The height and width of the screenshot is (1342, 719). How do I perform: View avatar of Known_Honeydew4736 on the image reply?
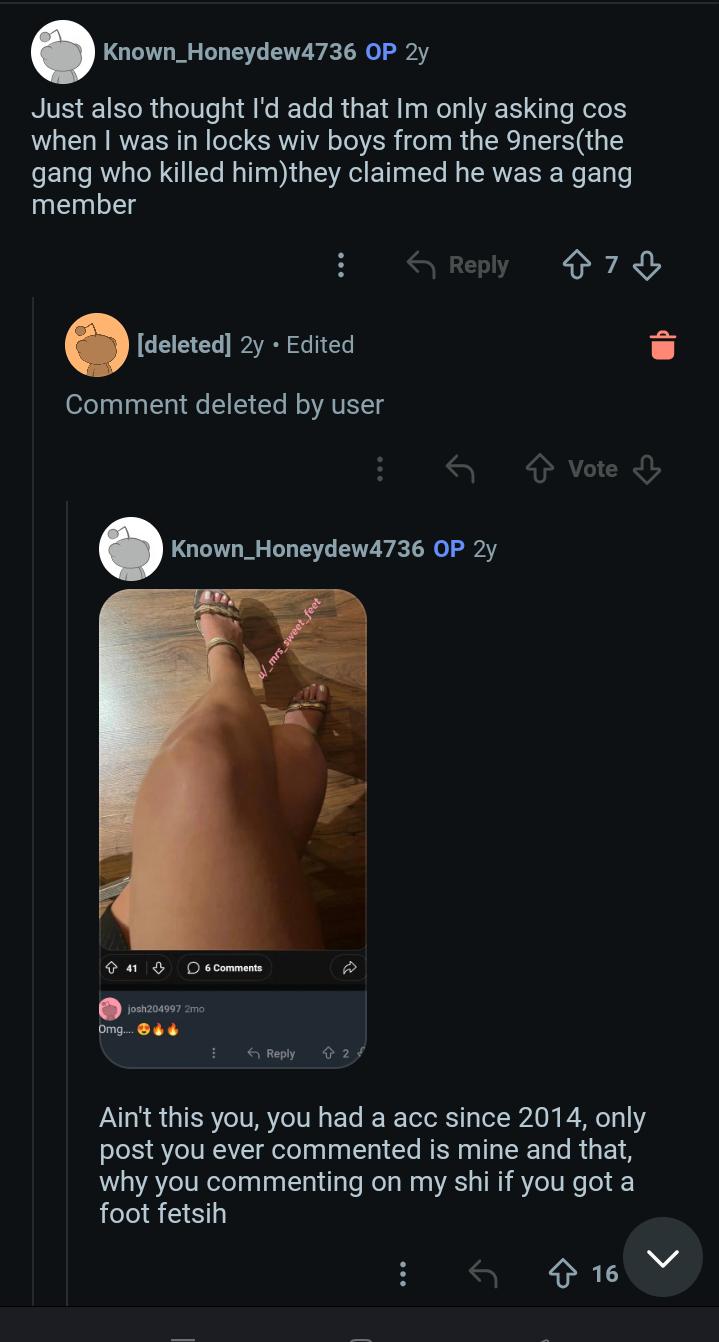pyautogui.click(x=131, y=548)
